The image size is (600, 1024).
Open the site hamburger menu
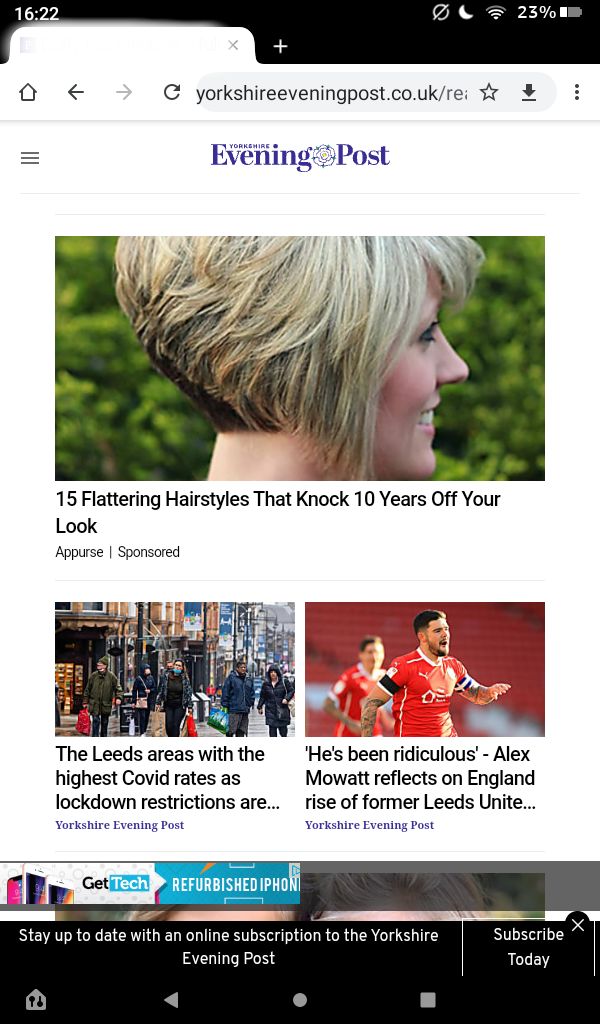pyautogui.click(x=30, y=158)
